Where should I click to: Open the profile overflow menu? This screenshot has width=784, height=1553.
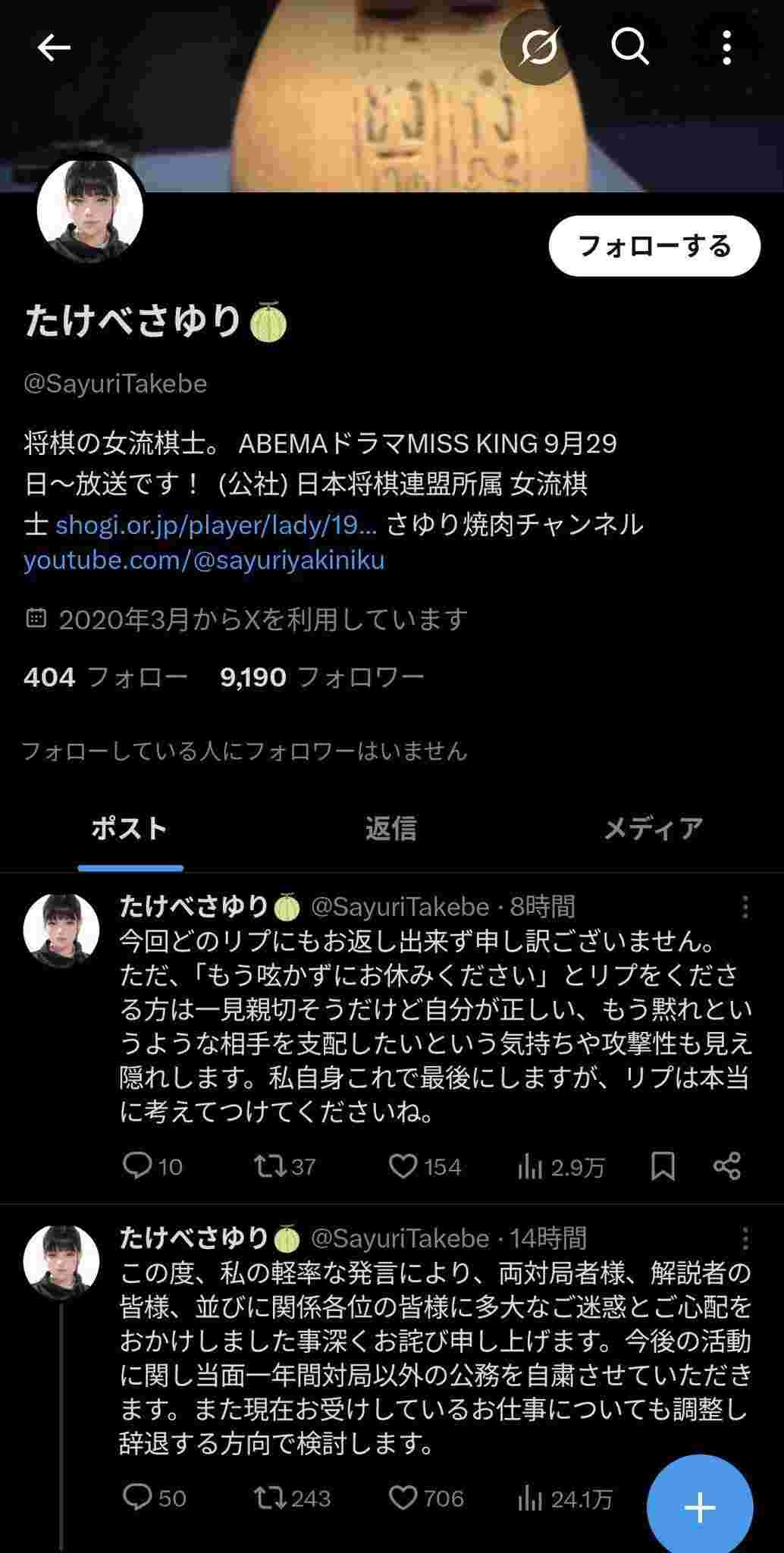click(x=726, y=49)
